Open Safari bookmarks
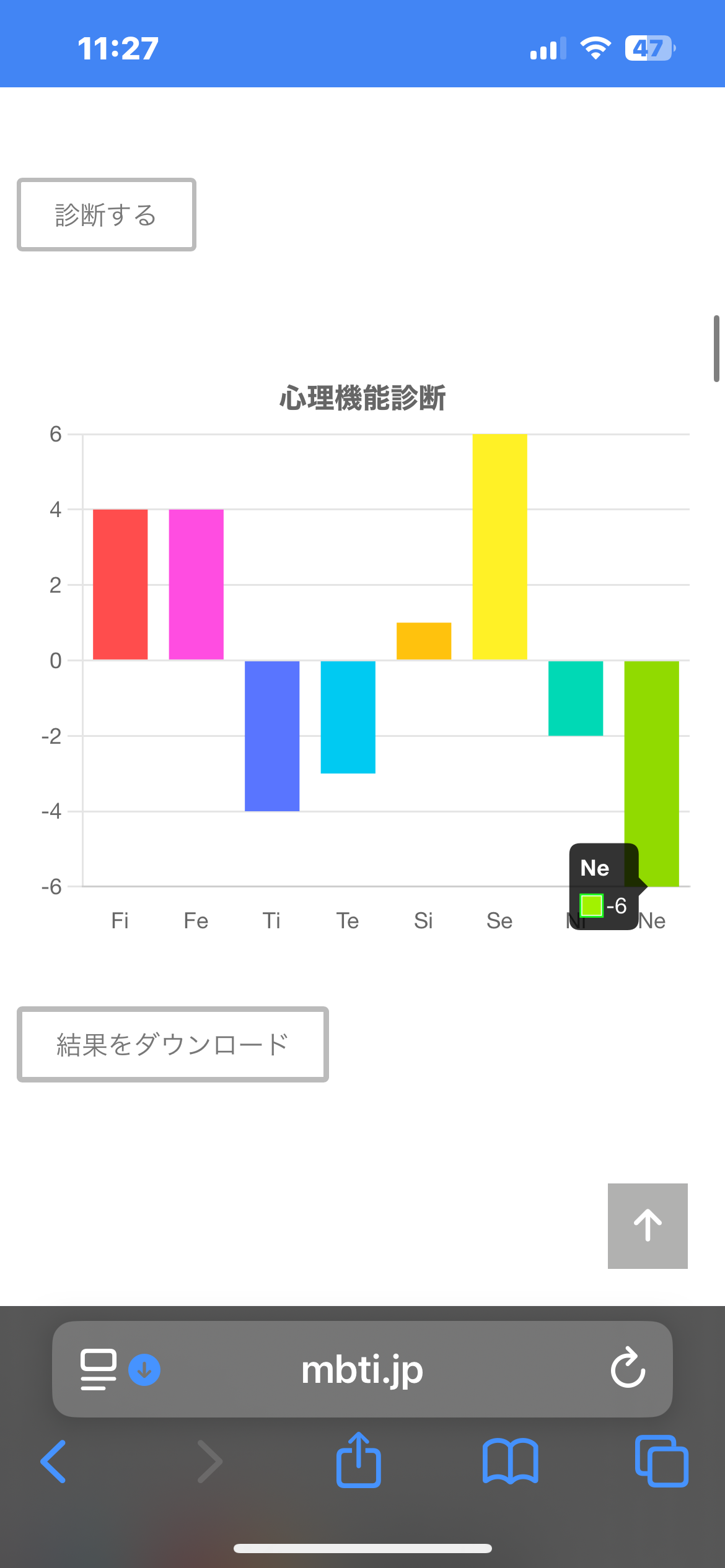 click(510, 1461)
